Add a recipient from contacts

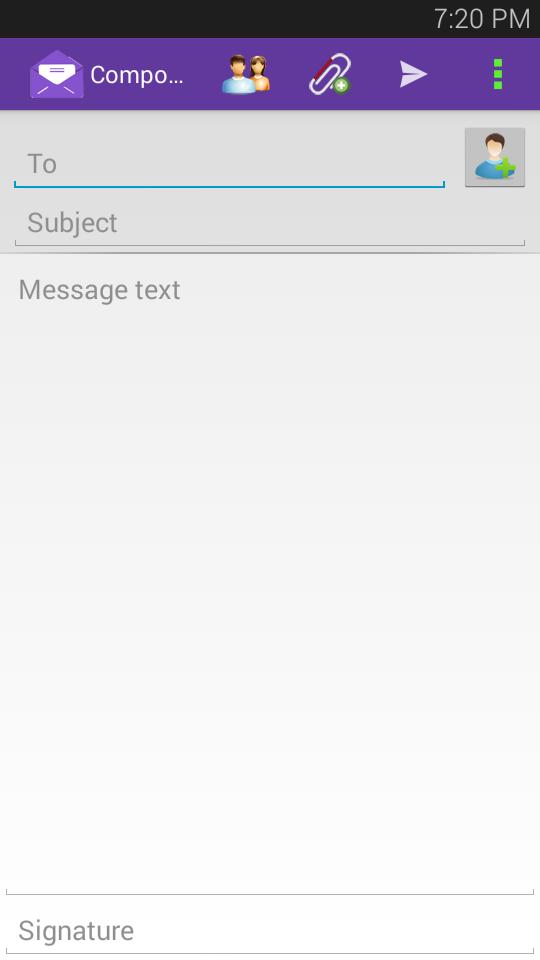point(495,157)
